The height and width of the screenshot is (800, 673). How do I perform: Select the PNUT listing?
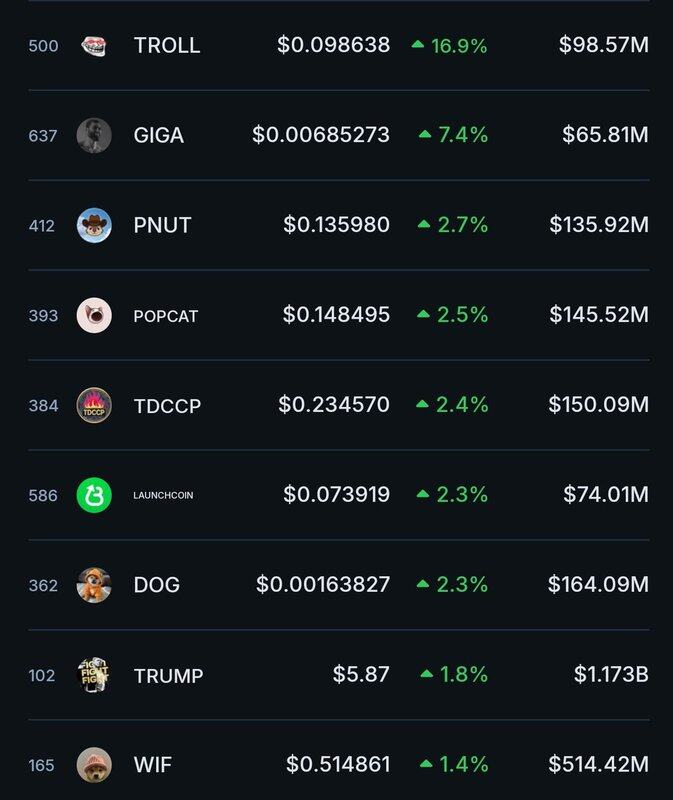[162, 225]
